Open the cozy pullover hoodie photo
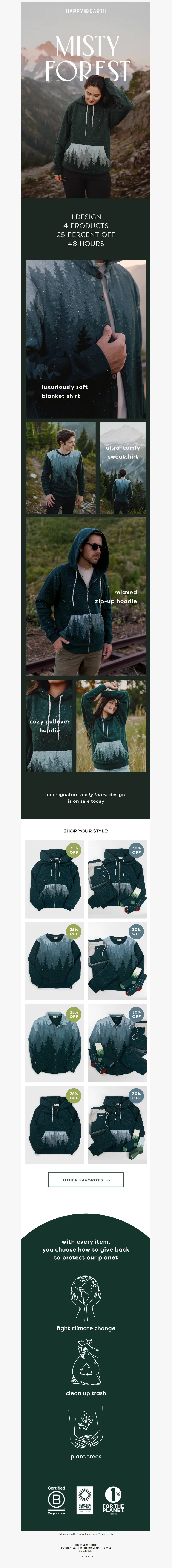 tap(49, 725)
